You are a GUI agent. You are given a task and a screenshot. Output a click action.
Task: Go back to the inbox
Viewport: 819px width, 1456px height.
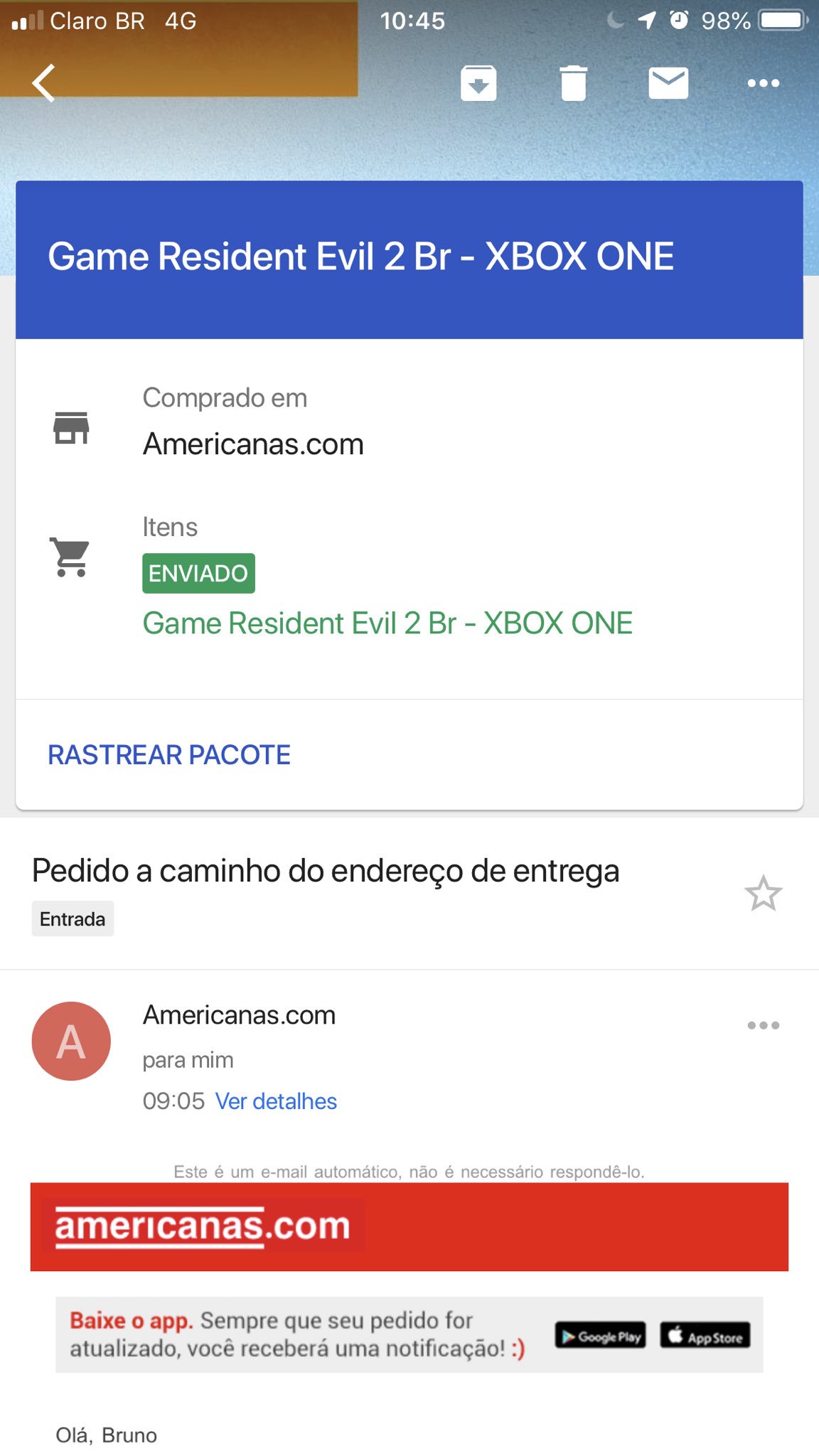point(44,83)
